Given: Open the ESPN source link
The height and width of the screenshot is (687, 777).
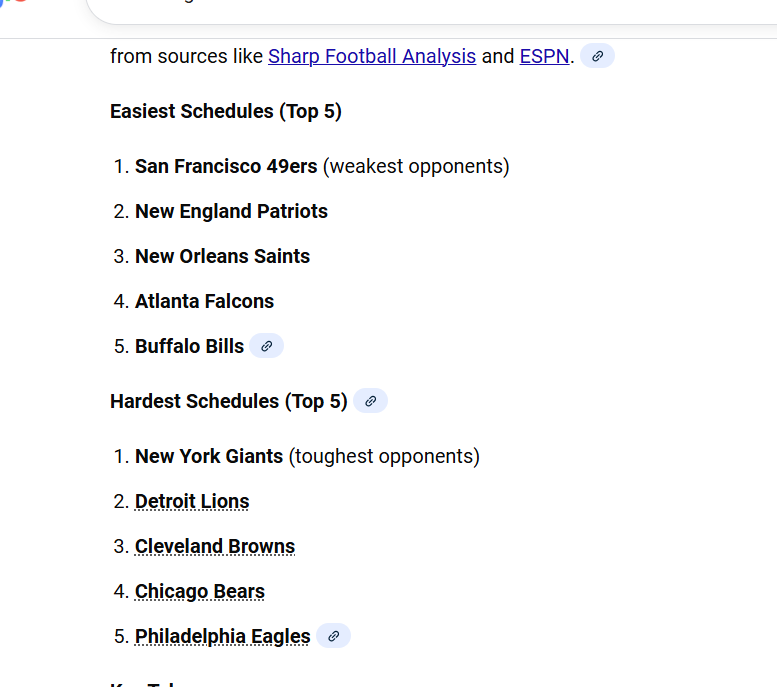Looking at the screenshot, I should 544,56.
